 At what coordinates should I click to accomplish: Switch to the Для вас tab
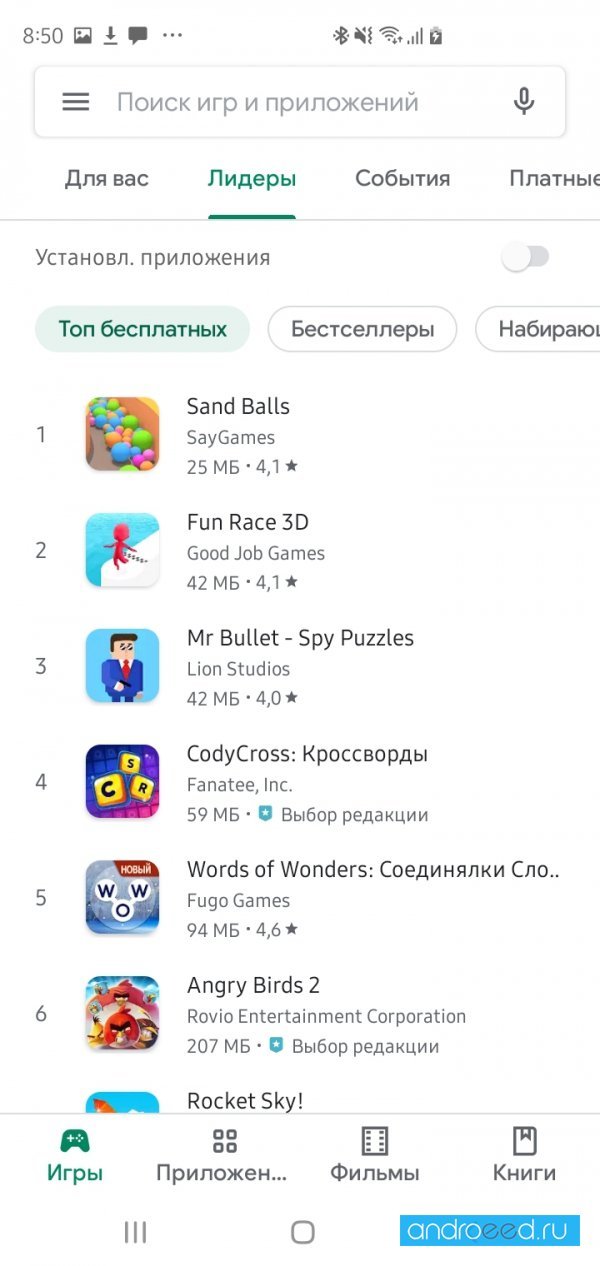tap(107, 179)
